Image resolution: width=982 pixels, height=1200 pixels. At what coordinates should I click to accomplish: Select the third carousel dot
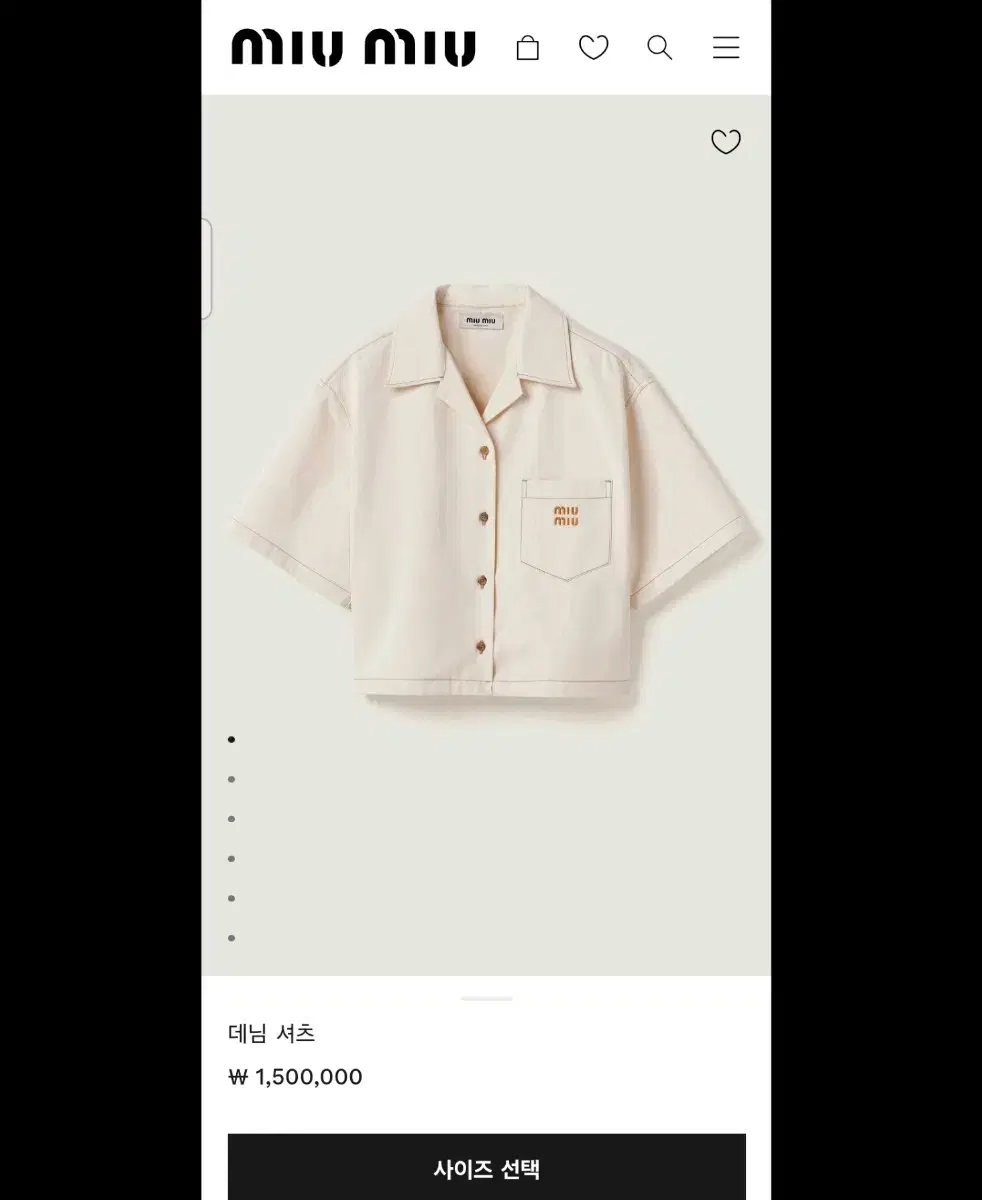[x=232, y=818]
